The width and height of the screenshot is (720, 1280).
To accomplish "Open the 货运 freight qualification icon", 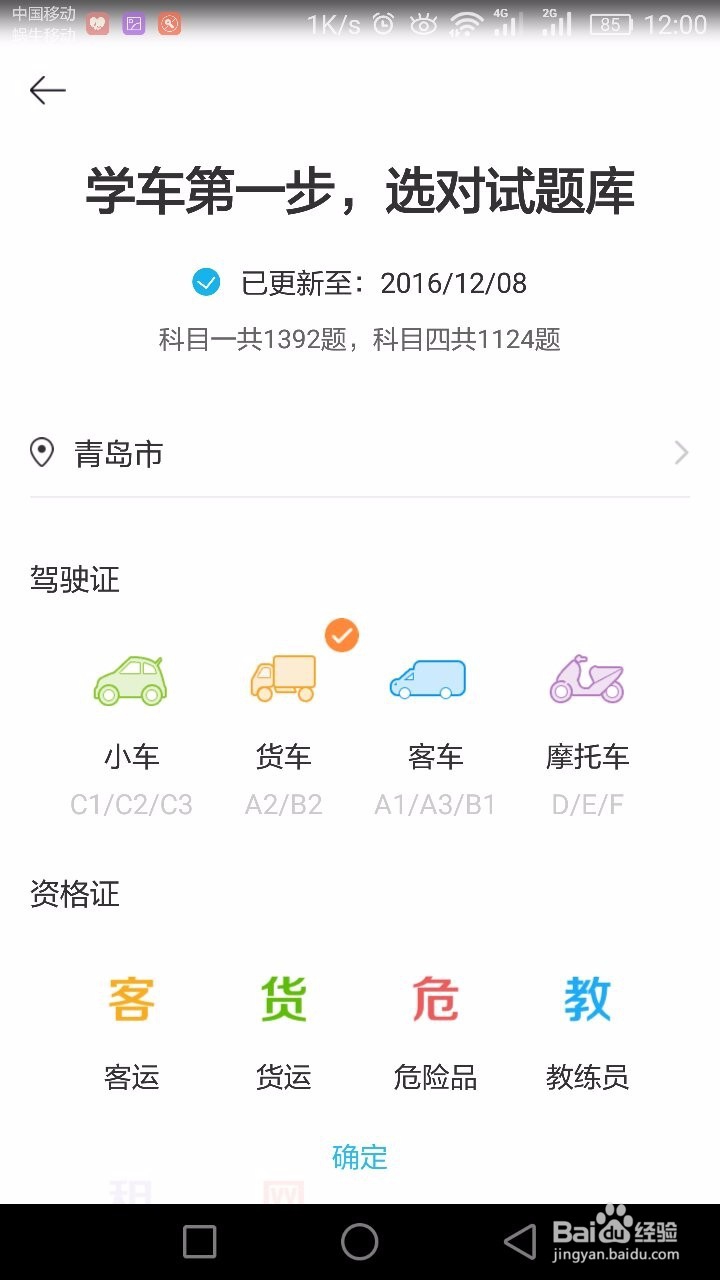I will [x=283, y=998].
